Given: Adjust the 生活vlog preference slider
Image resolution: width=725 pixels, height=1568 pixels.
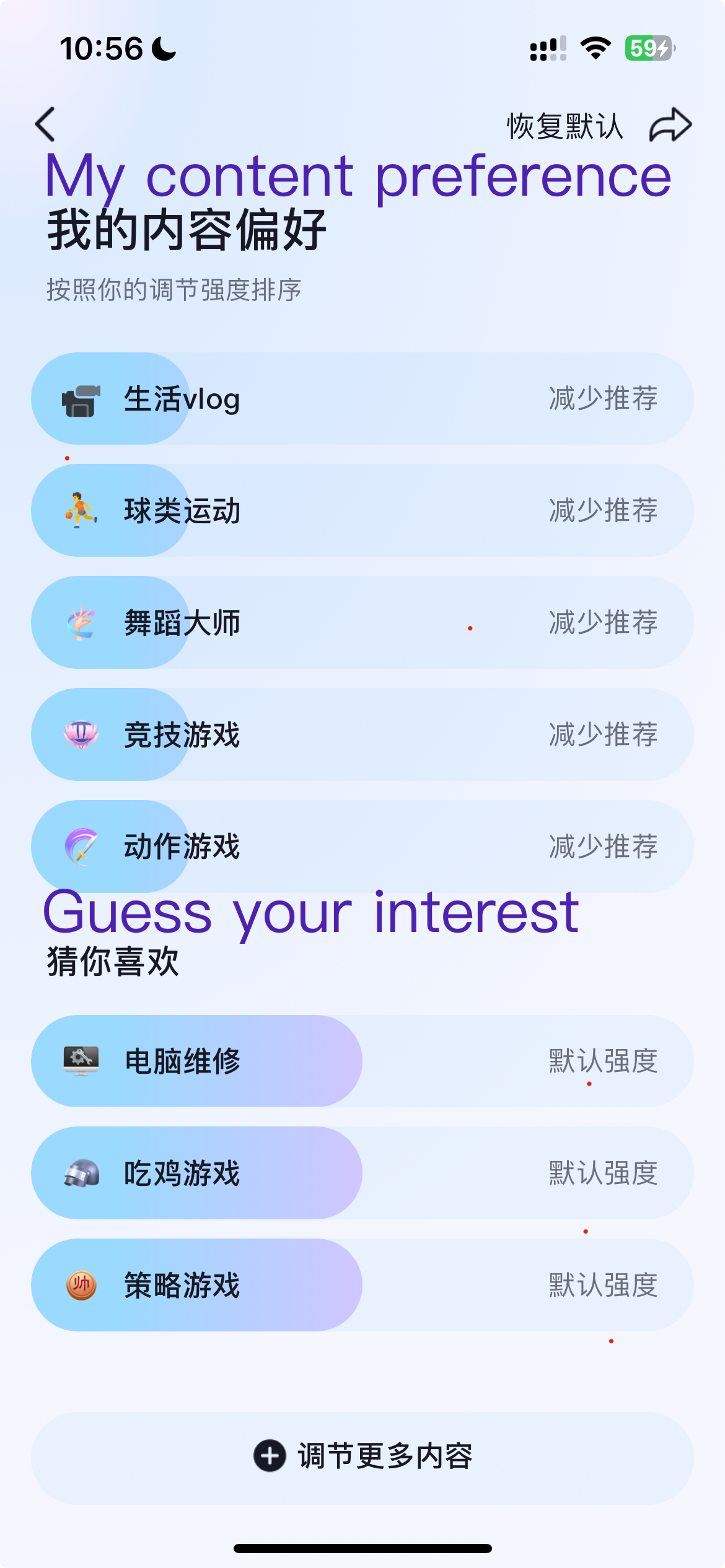Looking at the screenshot, I should (362, 398).
